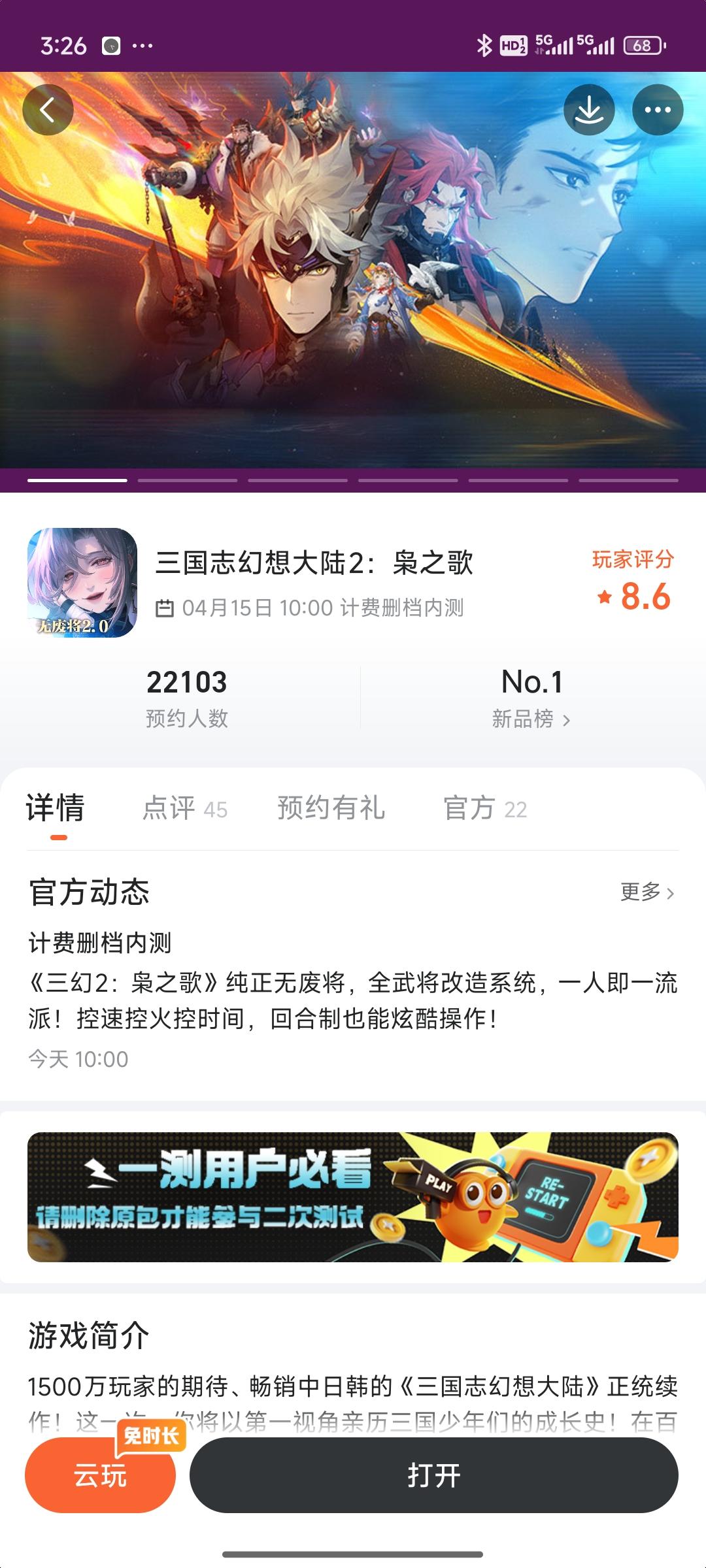Select the first carousel progress indicator
706x1568 pixels.
(x=78, y=480)
